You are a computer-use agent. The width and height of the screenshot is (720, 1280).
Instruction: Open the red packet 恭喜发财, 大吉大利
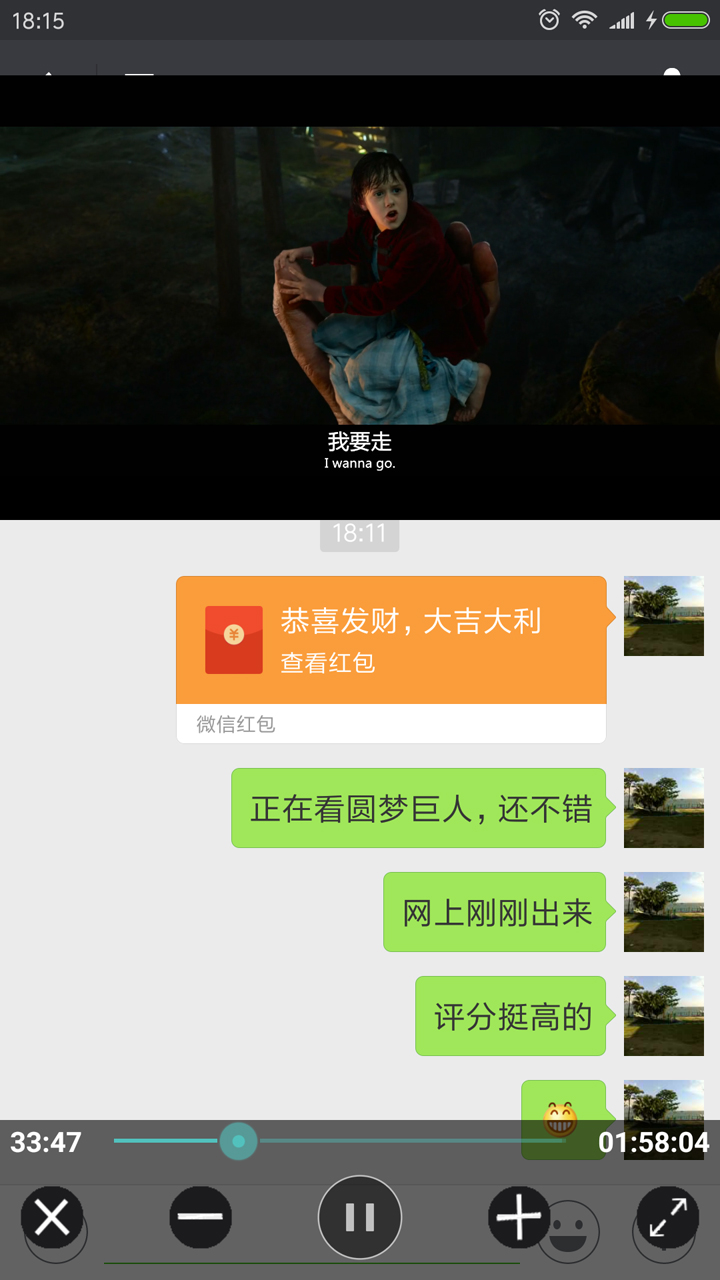[x=391, y=641]
